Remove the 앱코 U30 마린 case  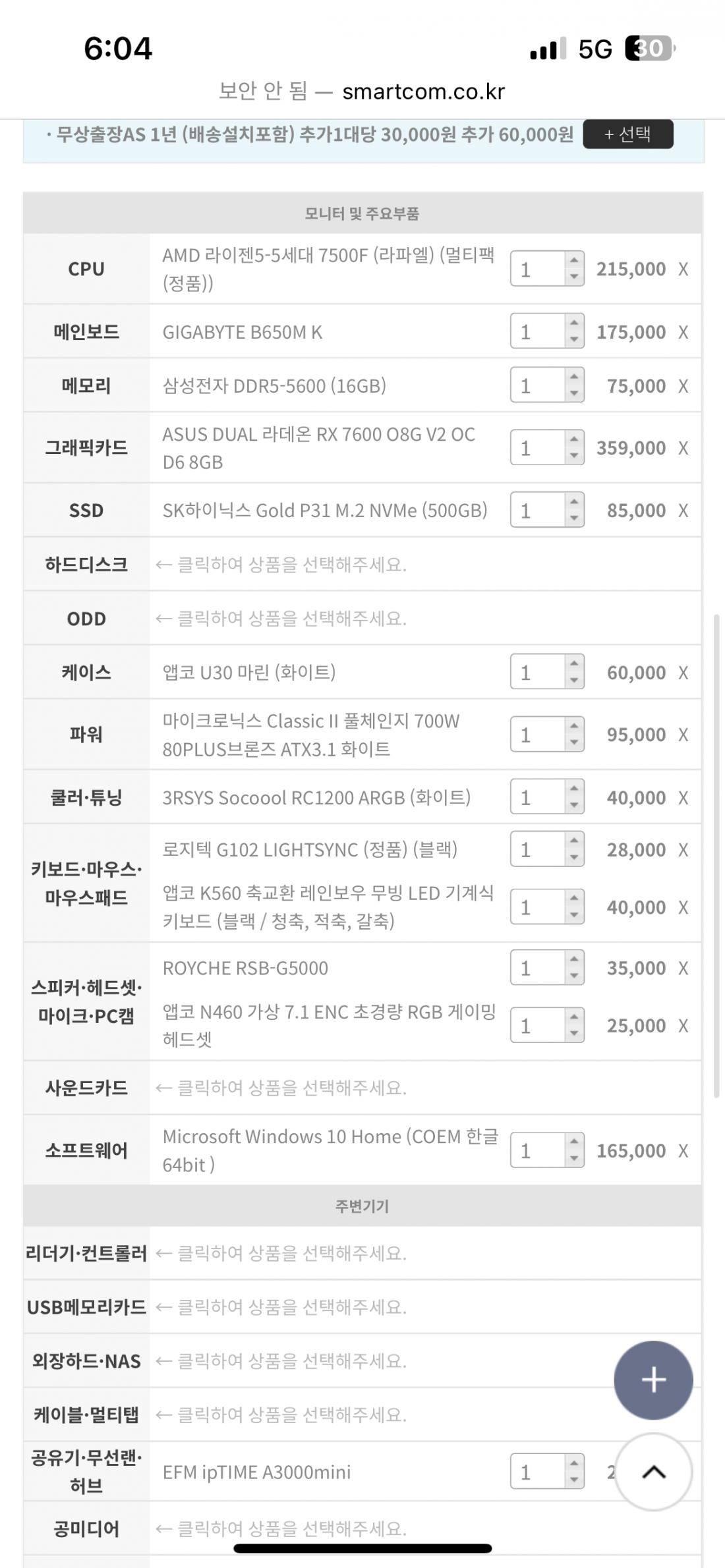[683, 673]
